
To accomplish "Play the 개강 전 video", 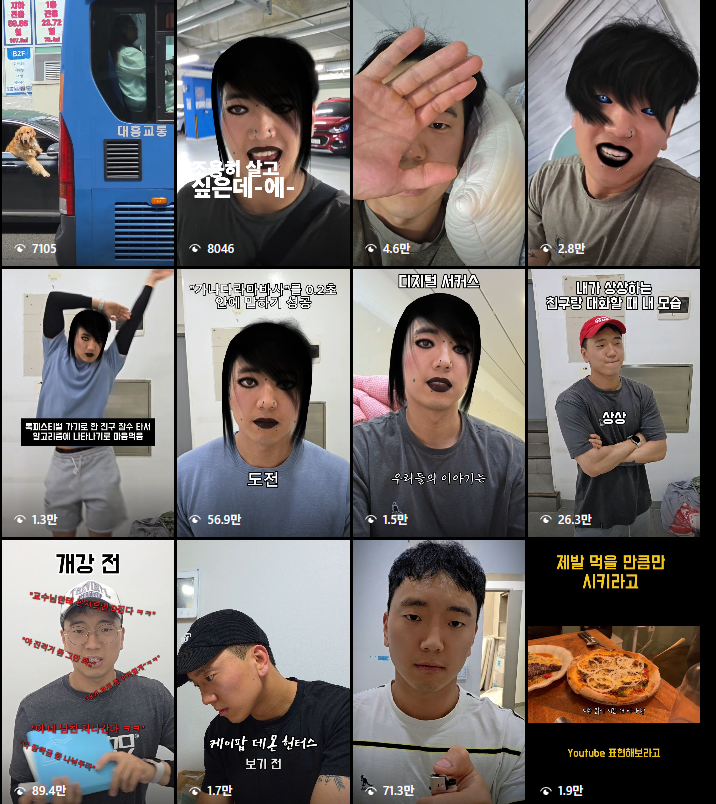I will click(88, 672).
